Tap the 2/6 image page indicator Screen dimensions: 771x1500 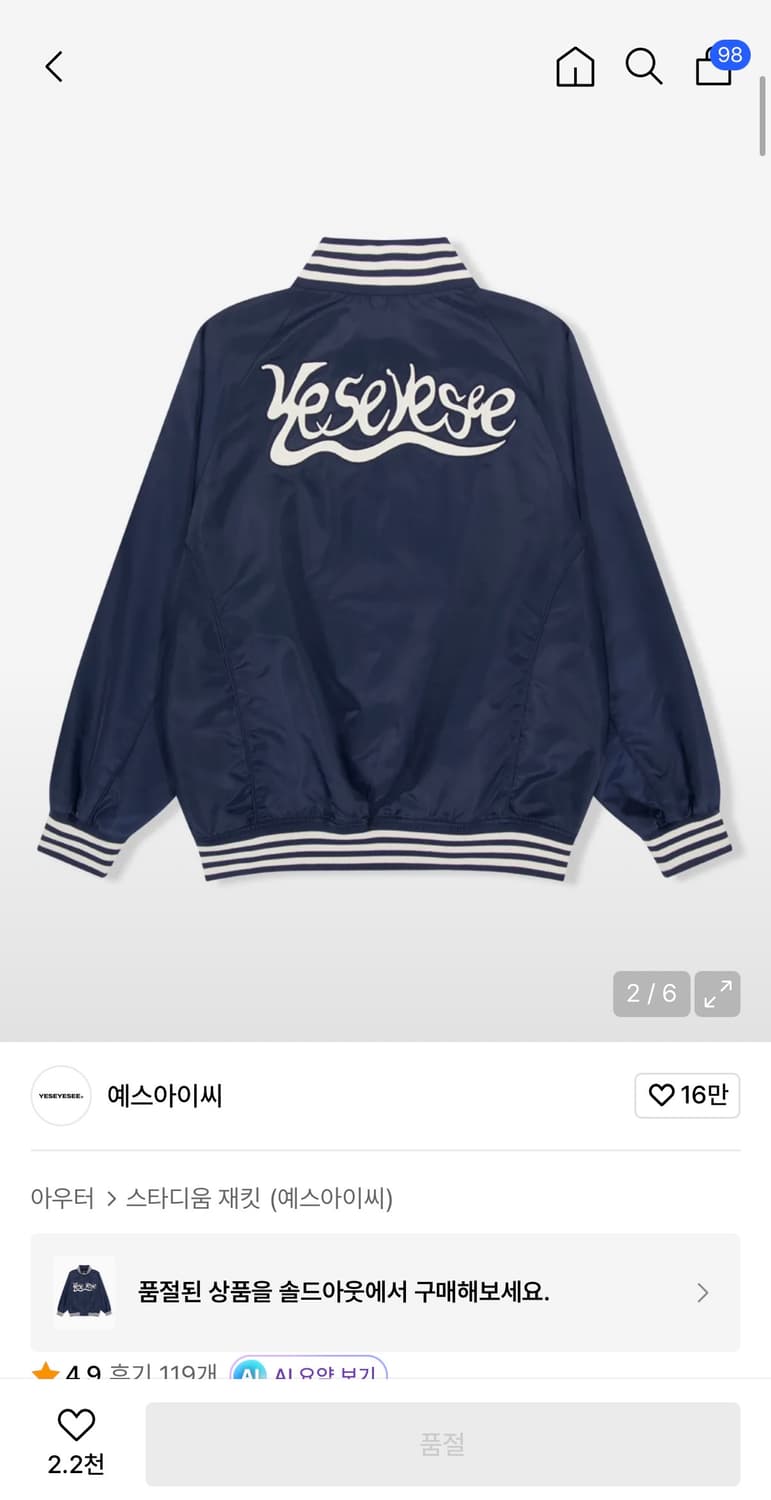pos(651,994)
